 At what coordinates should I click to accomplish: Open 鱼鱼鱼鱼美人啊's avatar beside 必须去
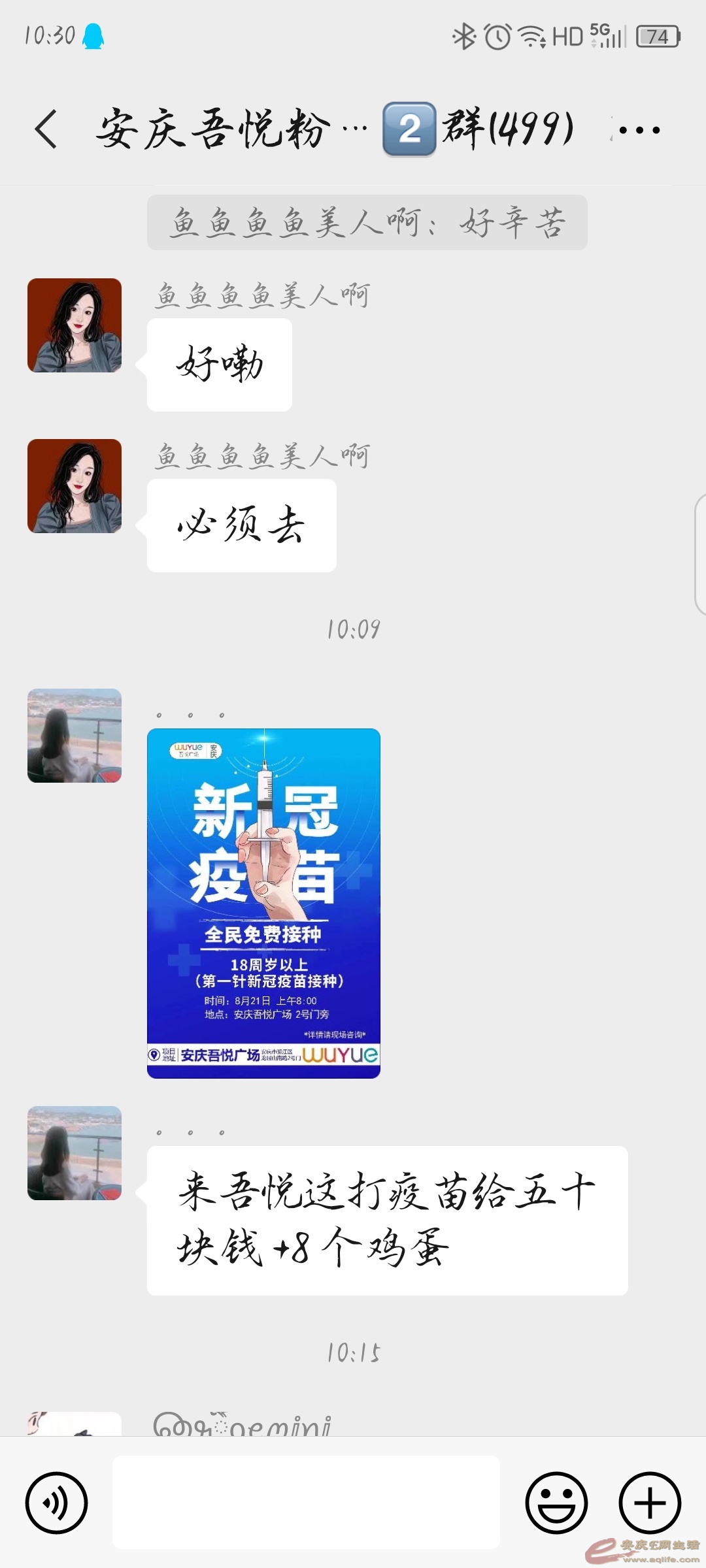tap(75, 486)
